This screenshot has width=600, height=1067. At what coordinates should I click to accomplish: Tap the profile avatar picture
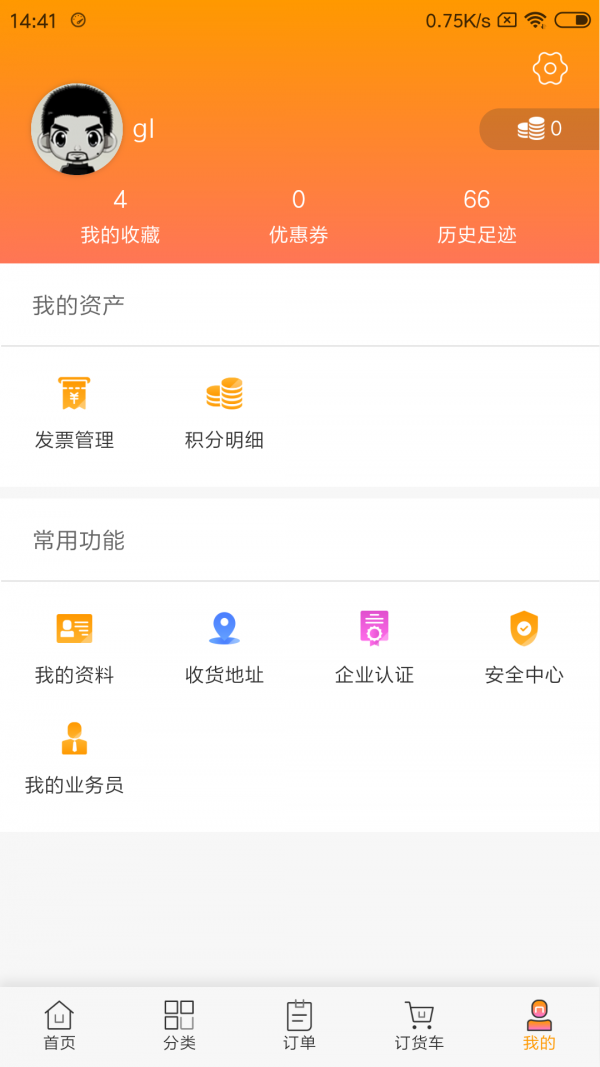coord(77,130)
